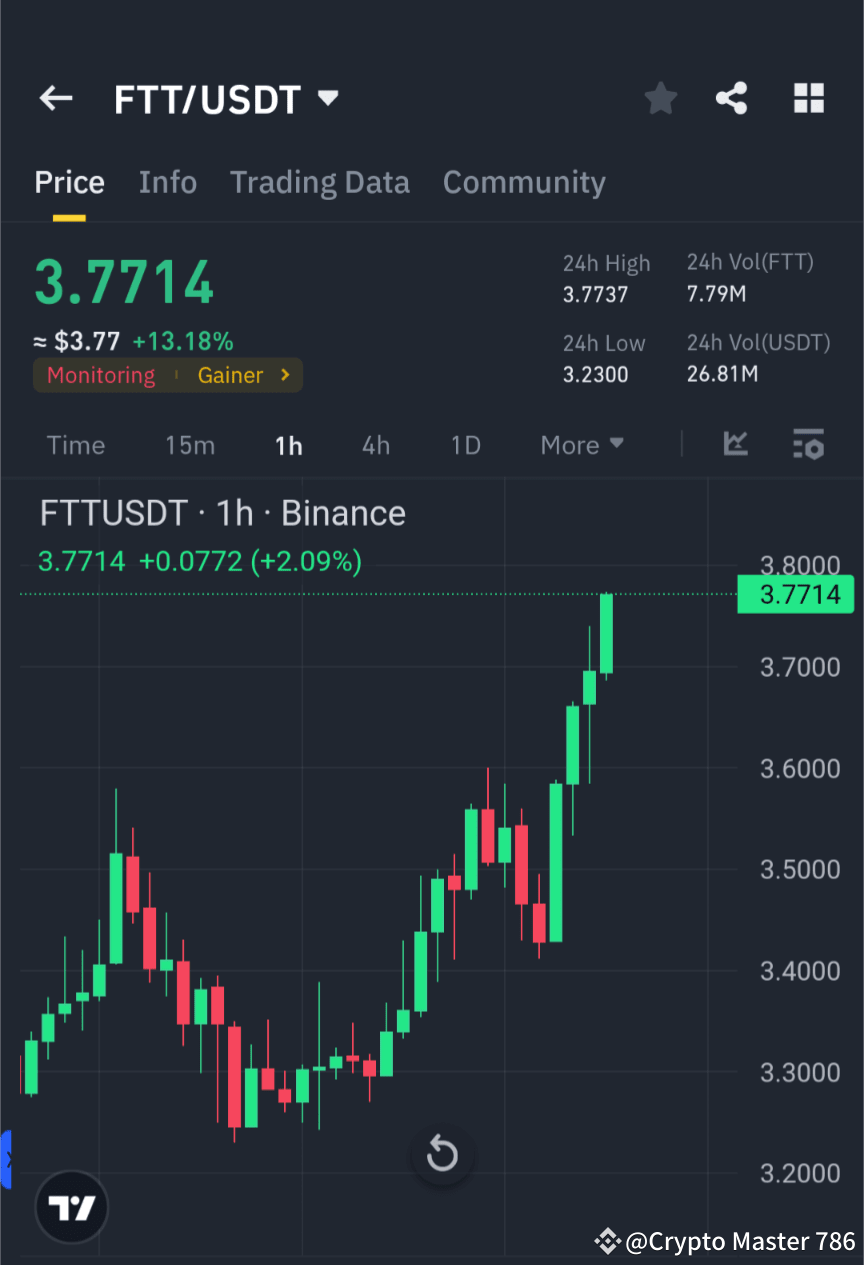Tap the star to favorite FTT/USDT
This screenshot has height=1265, width=864.
[660, 97]
